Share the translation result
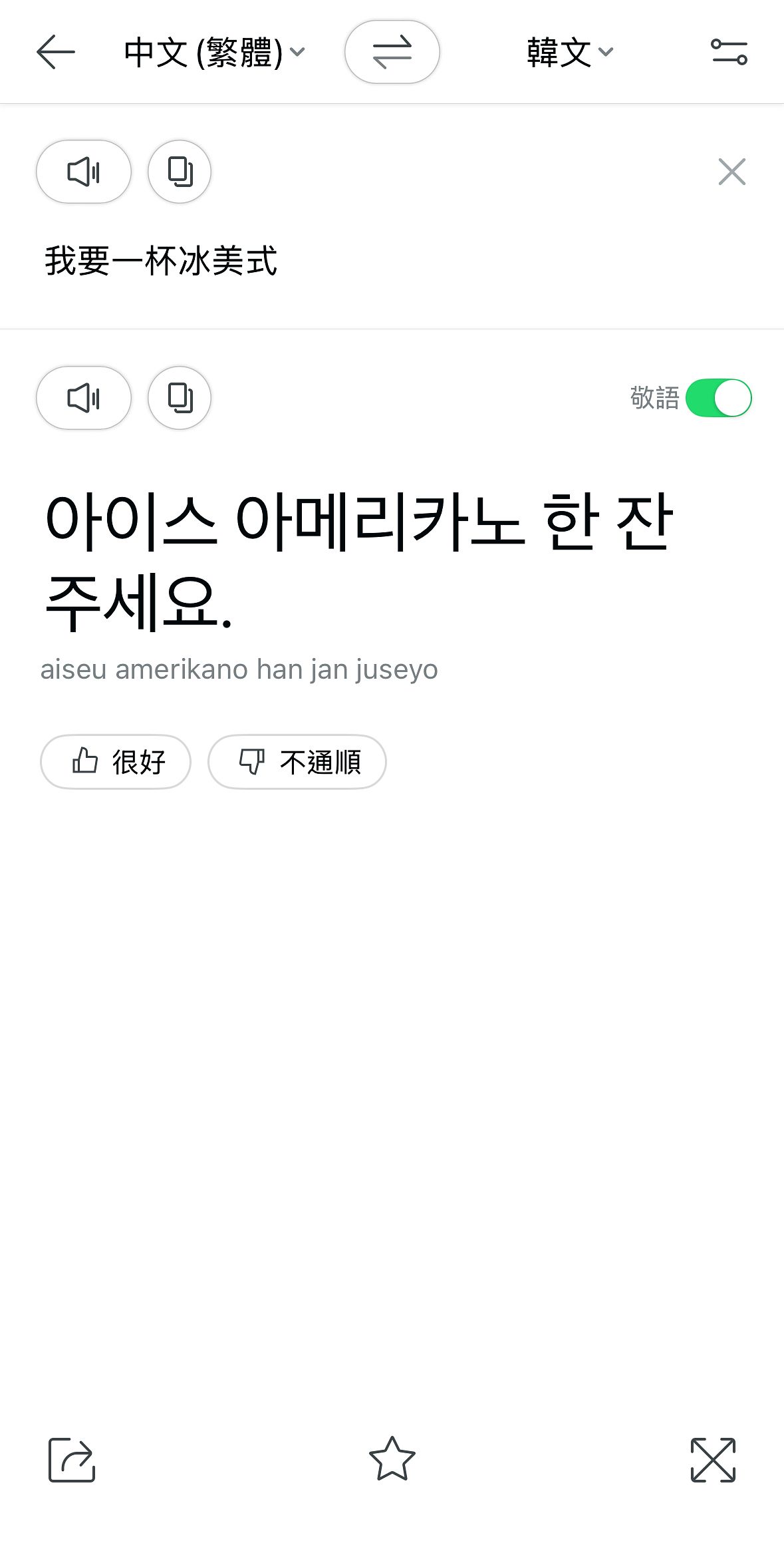 coord(72,1460)
